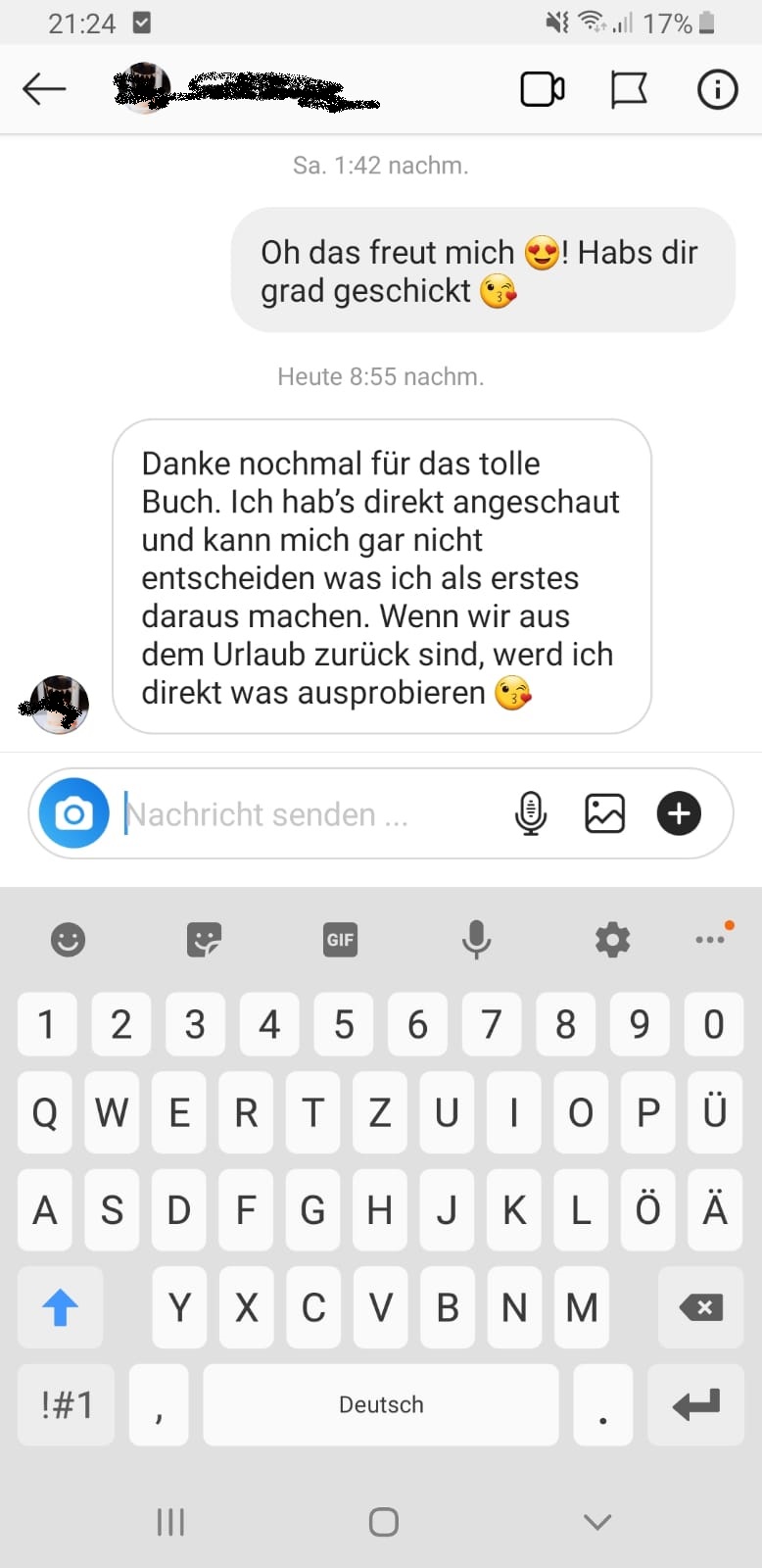Screen dimensions: 762x1568
Task: Flag this conversation
Action: [628, 89]
